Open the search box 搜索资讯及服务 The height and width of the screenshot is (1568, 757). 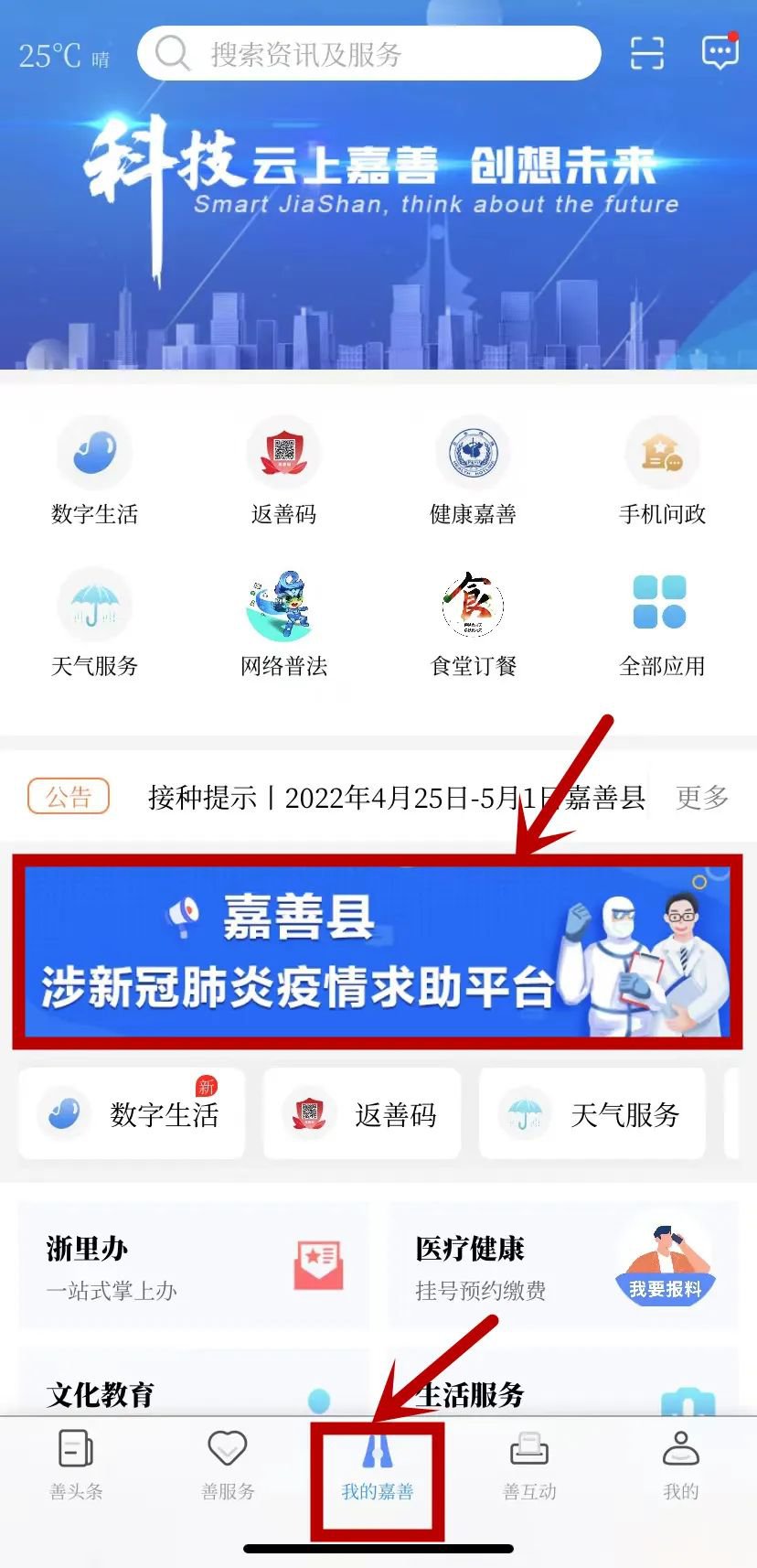coord(368,54)
